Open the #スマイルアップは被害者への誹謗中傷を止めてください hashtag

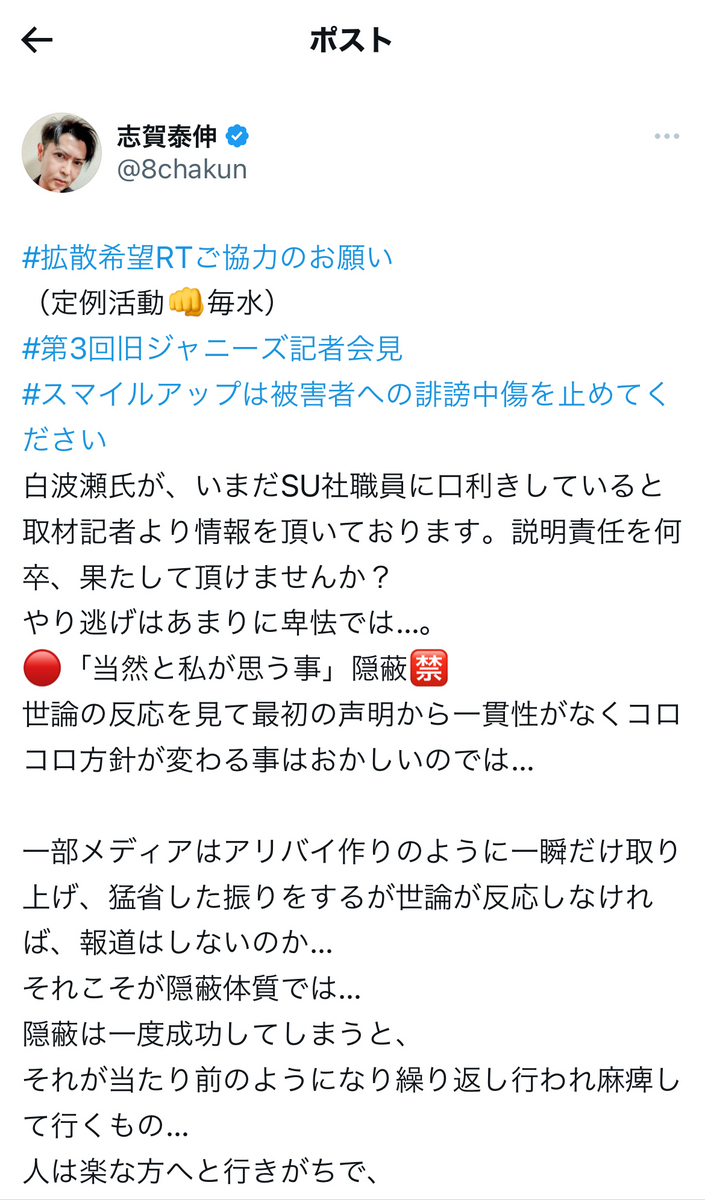[345, 394]
